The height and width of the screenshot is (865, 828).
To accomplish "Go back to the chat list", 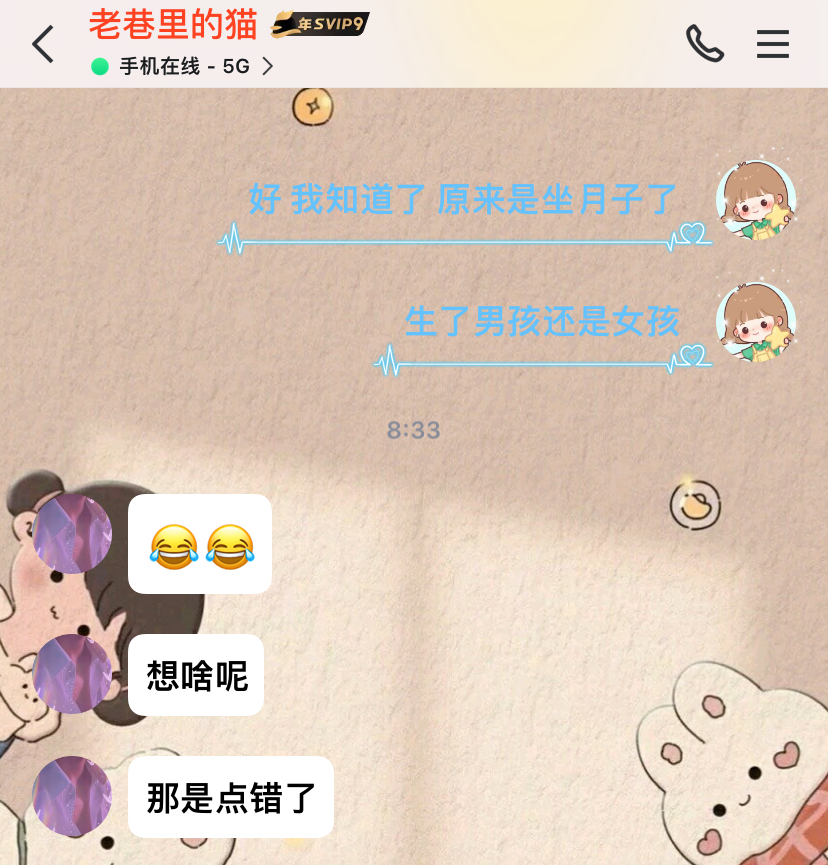I will [42, 45].
